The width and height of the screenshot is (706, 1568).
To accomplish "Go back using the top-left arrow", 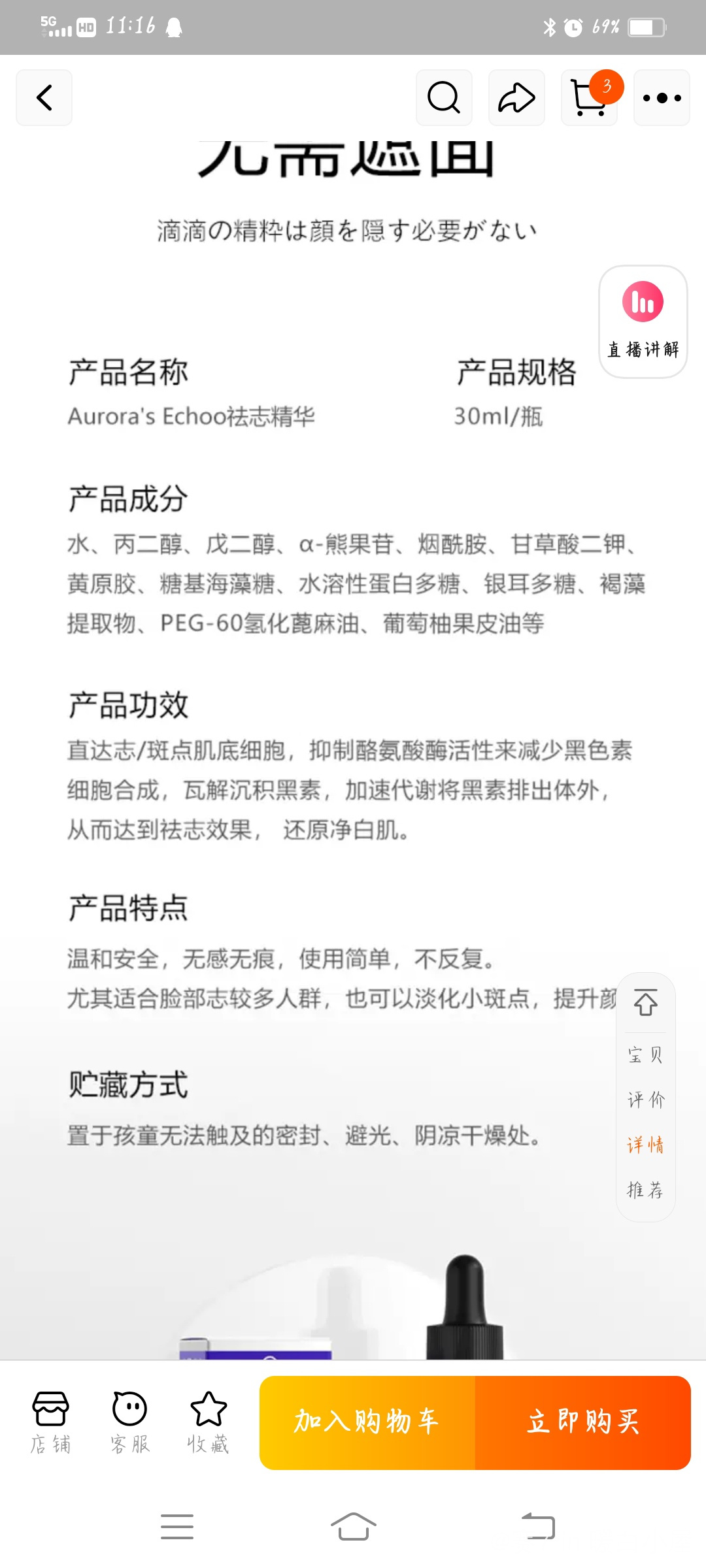I will [x=44, y=98].
